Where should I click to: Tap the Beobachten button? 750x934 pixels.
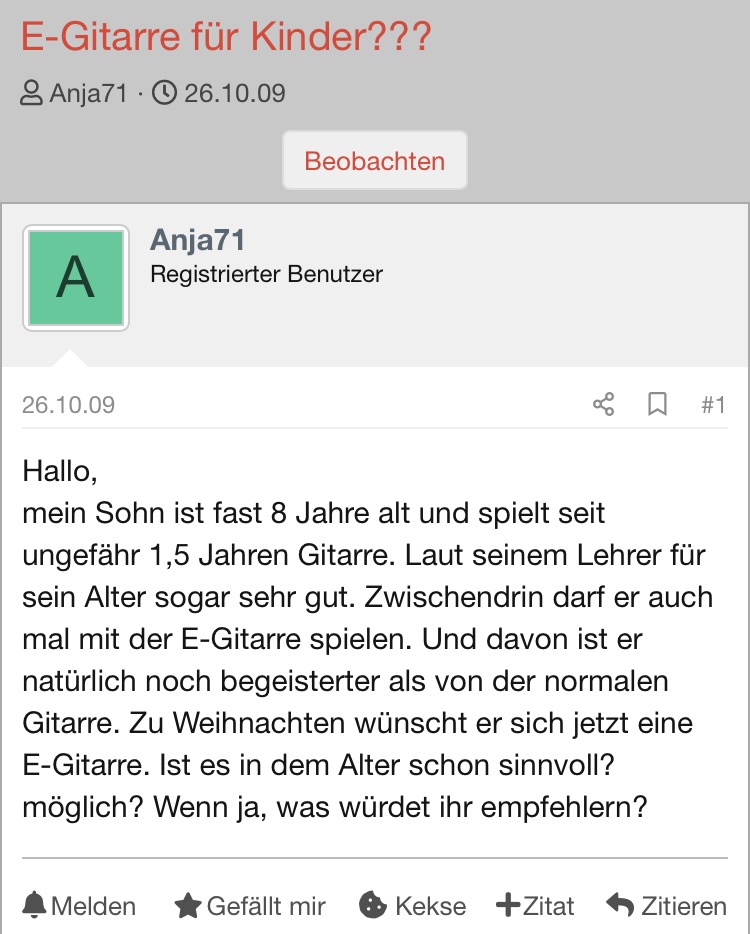click(374, 161)
